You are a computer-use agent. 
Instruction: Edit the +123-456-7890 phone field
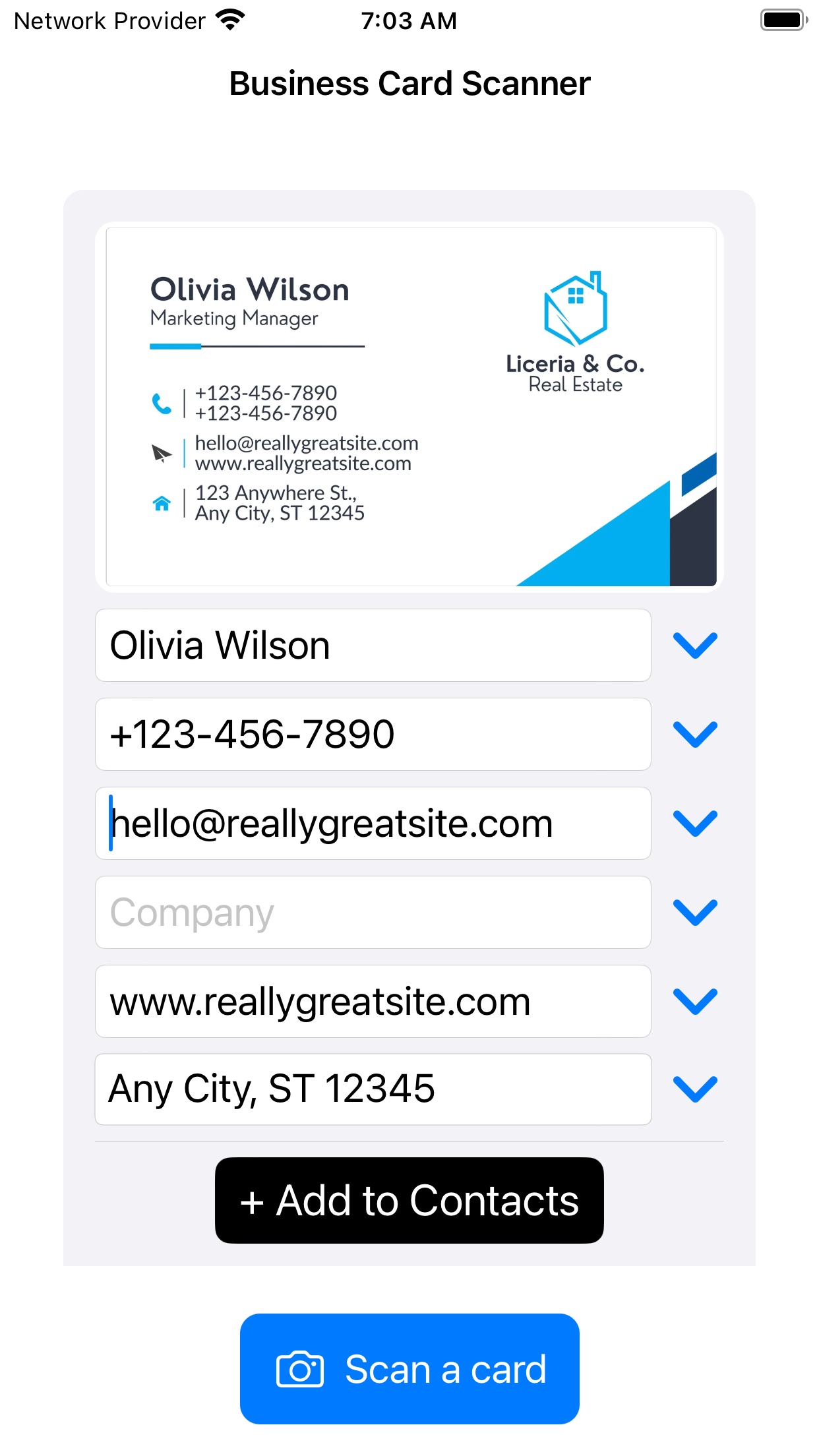(373, 734)
